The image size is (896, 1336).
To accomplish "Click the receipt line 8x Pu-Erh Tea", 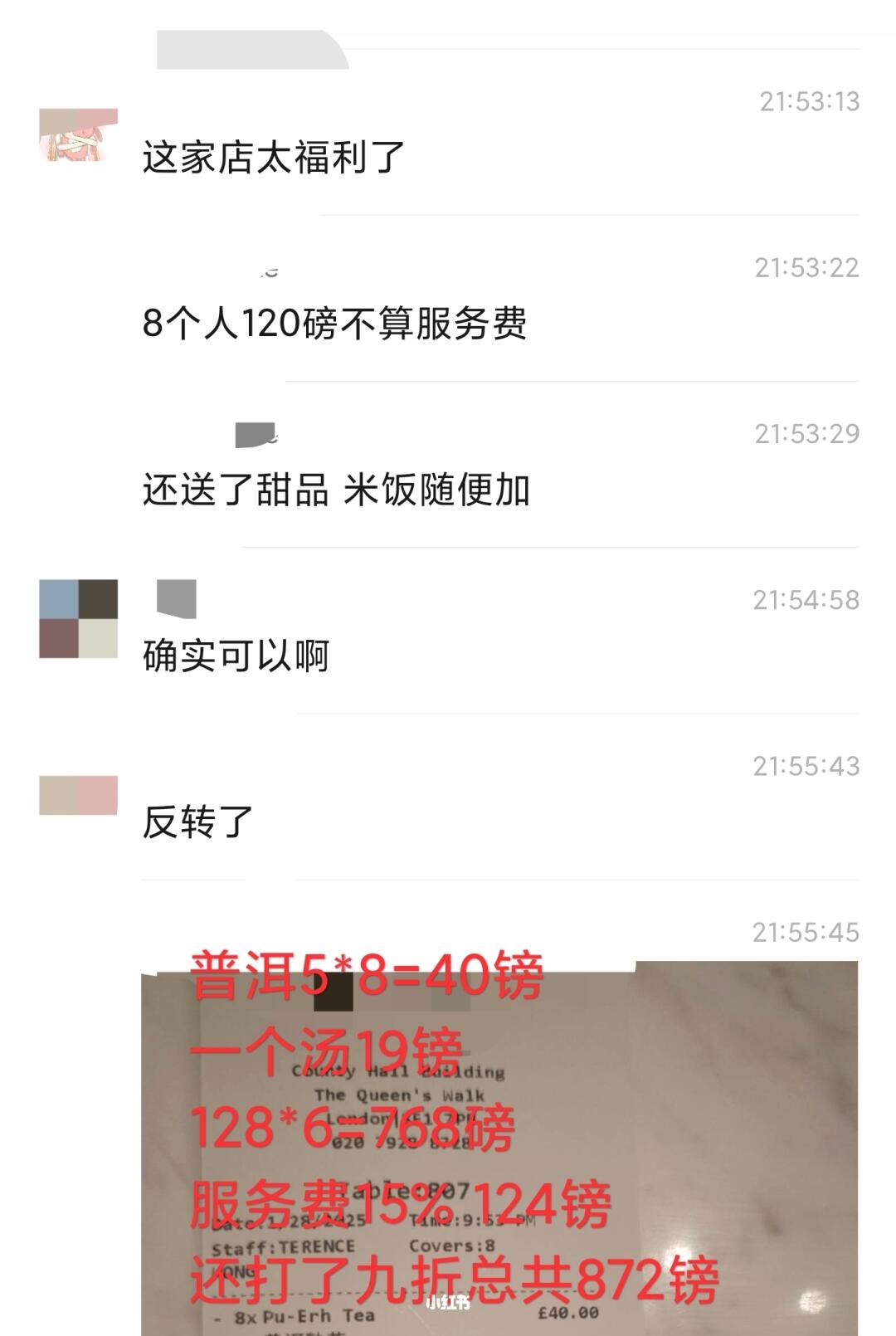I will (x=295, y=1315).
